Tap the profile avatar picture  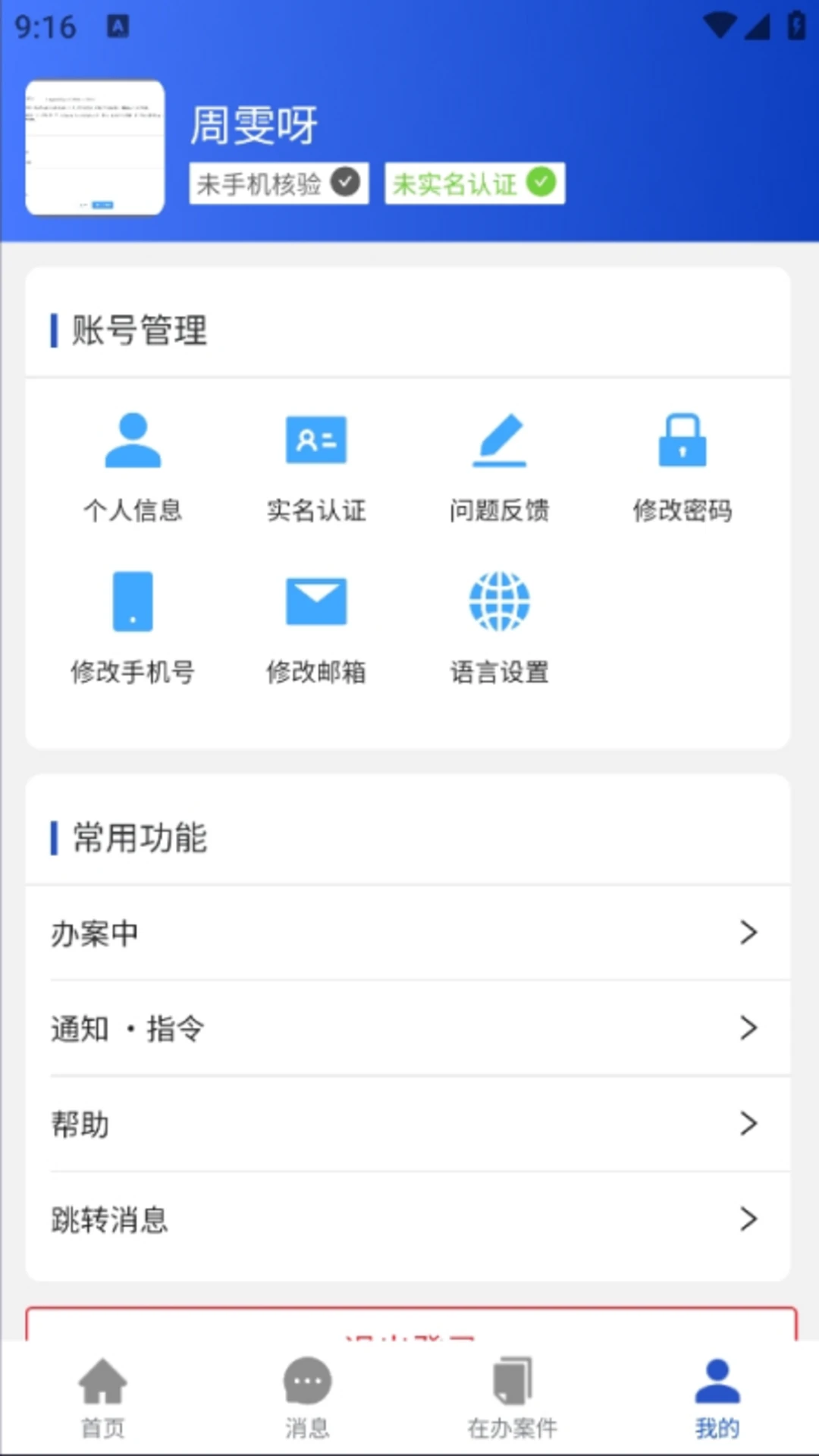point(95,148)
